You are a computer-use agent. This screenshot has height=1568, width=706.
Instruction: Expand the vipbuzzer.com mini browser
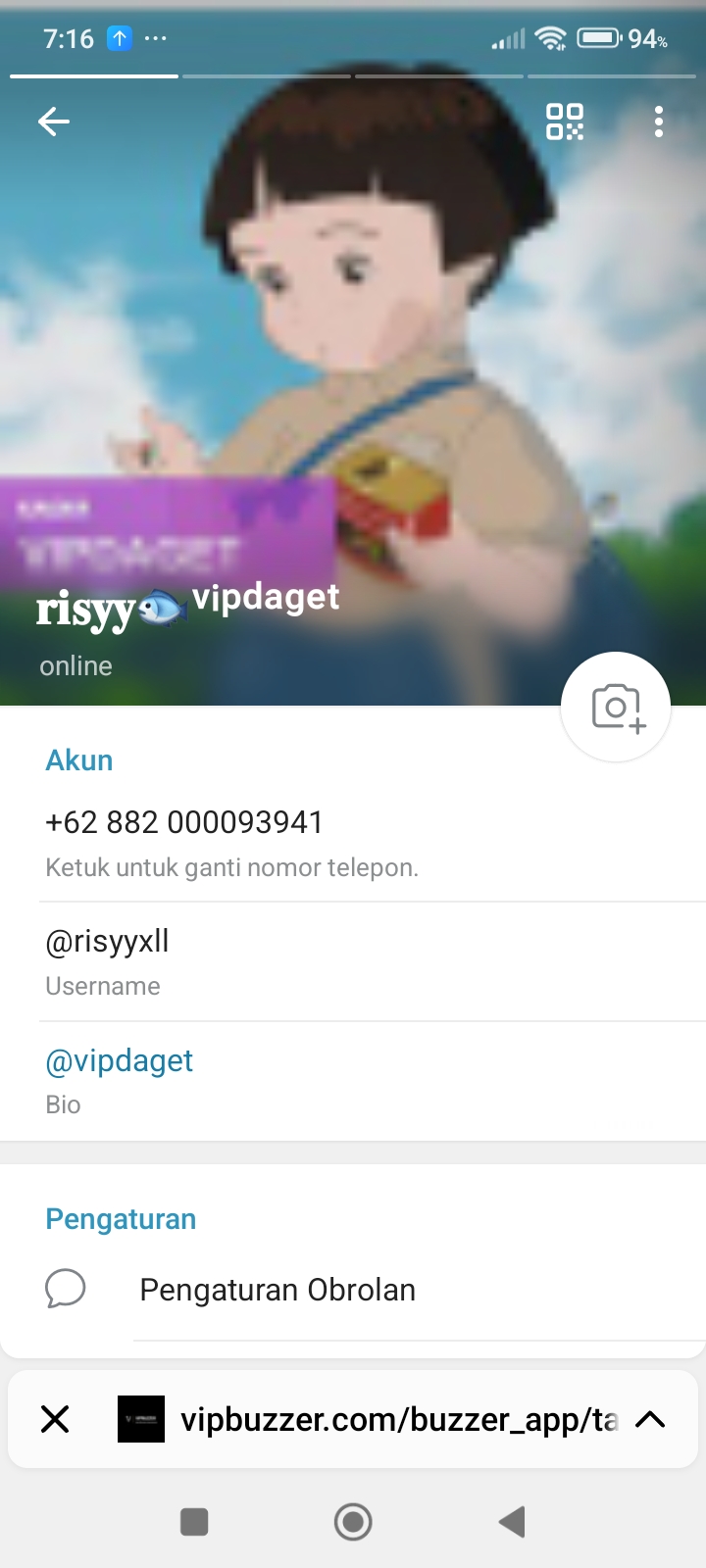(650, 1419)
